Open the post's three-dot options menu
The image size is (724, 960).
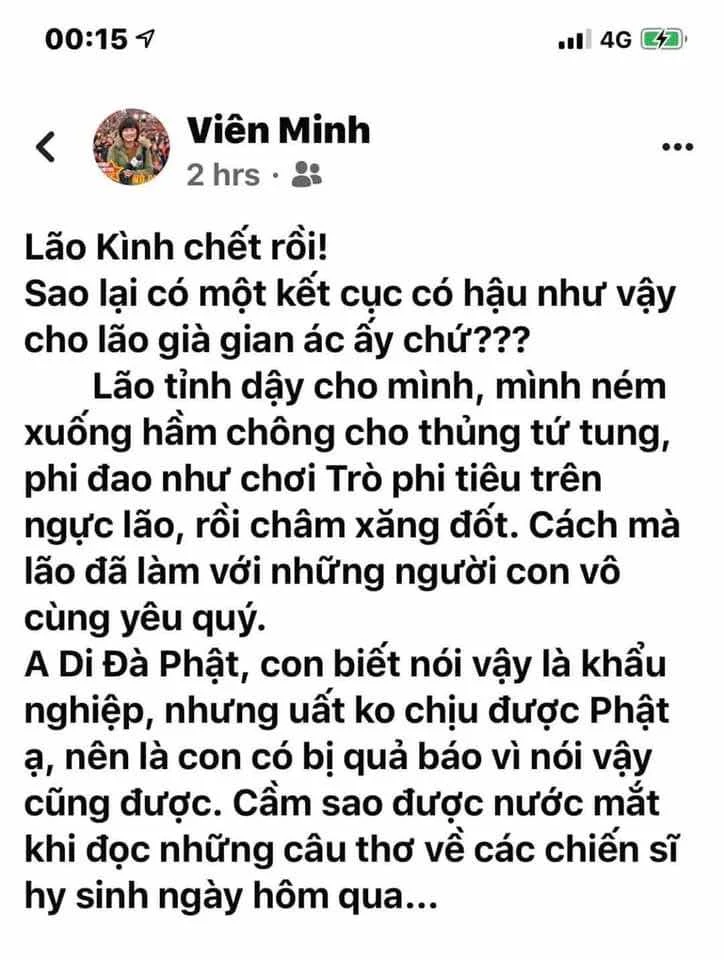677,147
